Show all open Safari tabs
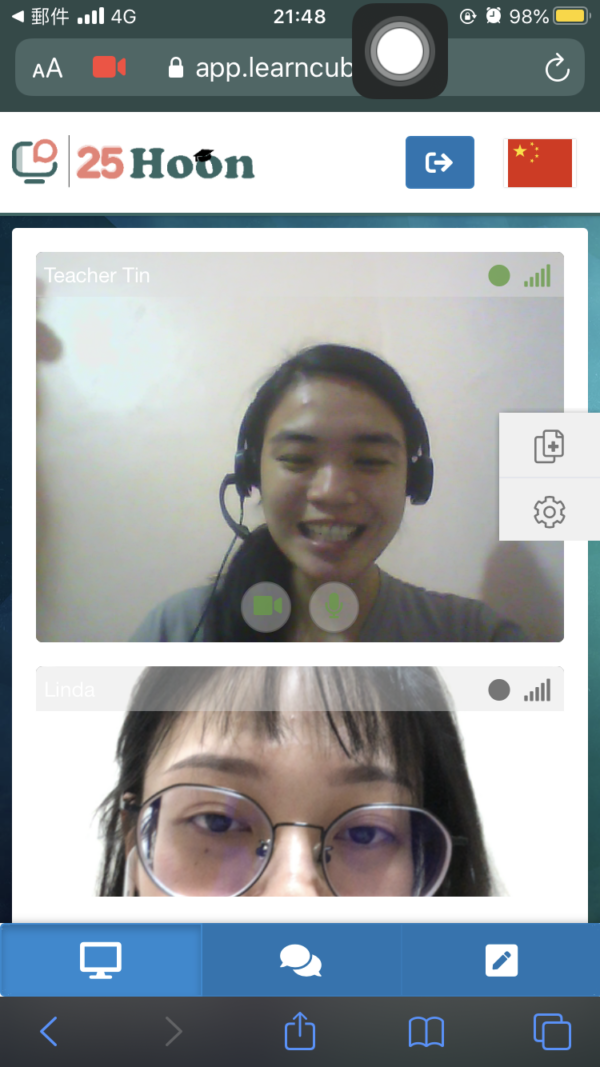The image size is (600, 1067). point(552,1032)
